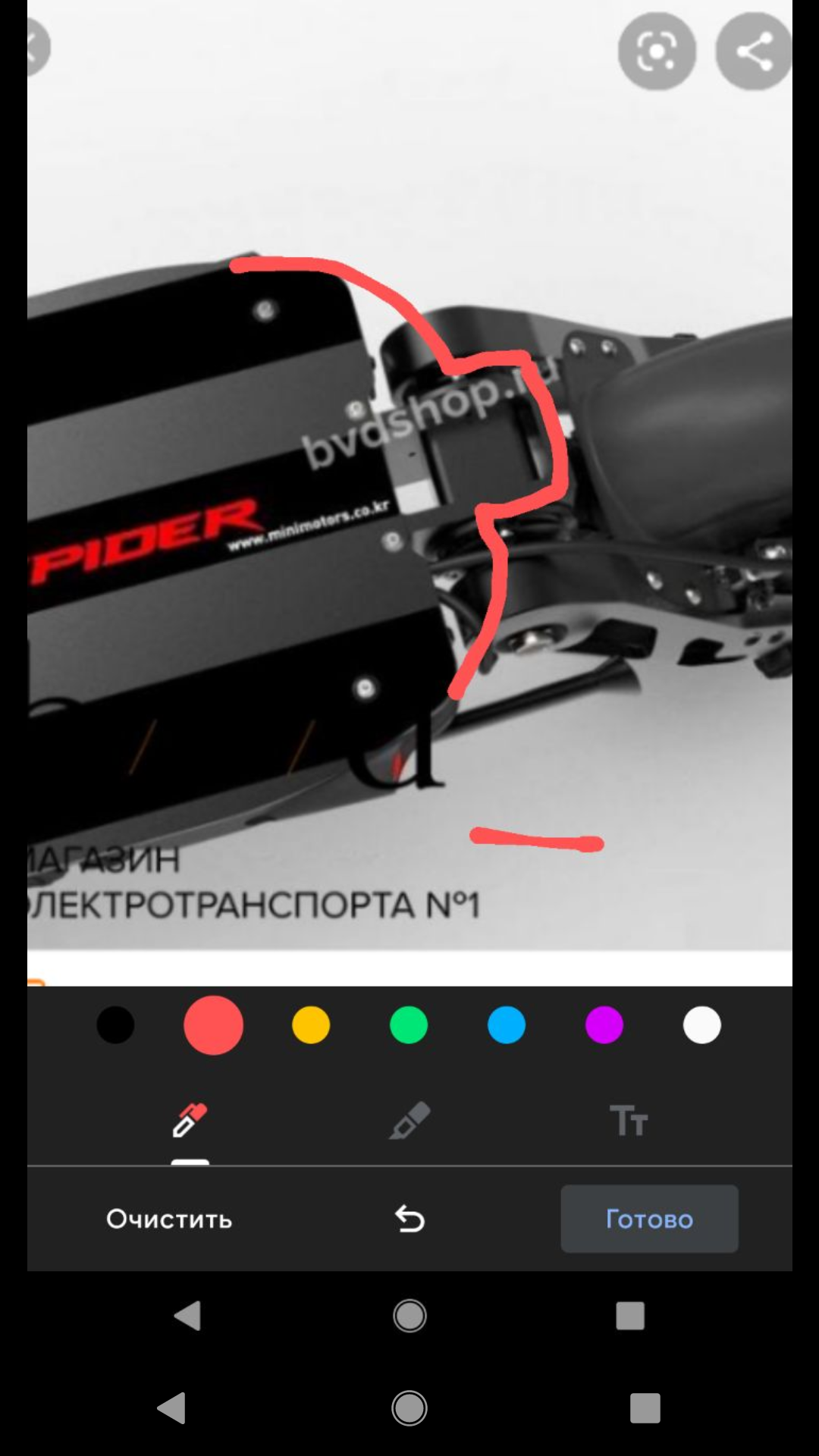
Task: Select the black color swatch
Action: pyautogui.click(x=115, y=1025)
